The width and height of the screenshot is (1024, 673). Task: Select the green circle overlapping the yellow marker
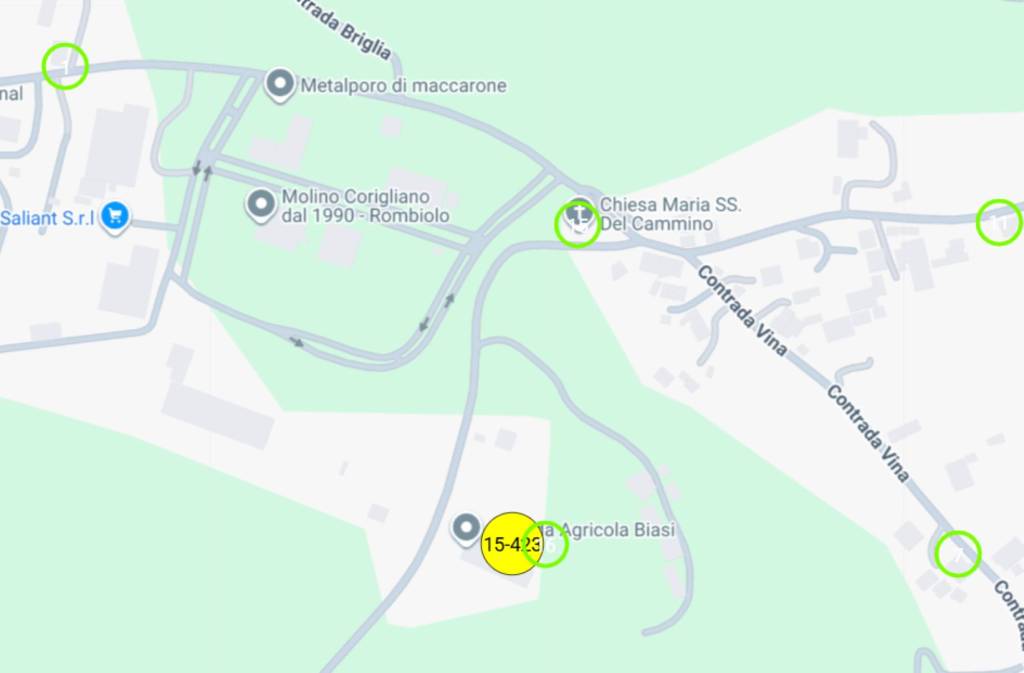click(x=548, y=545)
